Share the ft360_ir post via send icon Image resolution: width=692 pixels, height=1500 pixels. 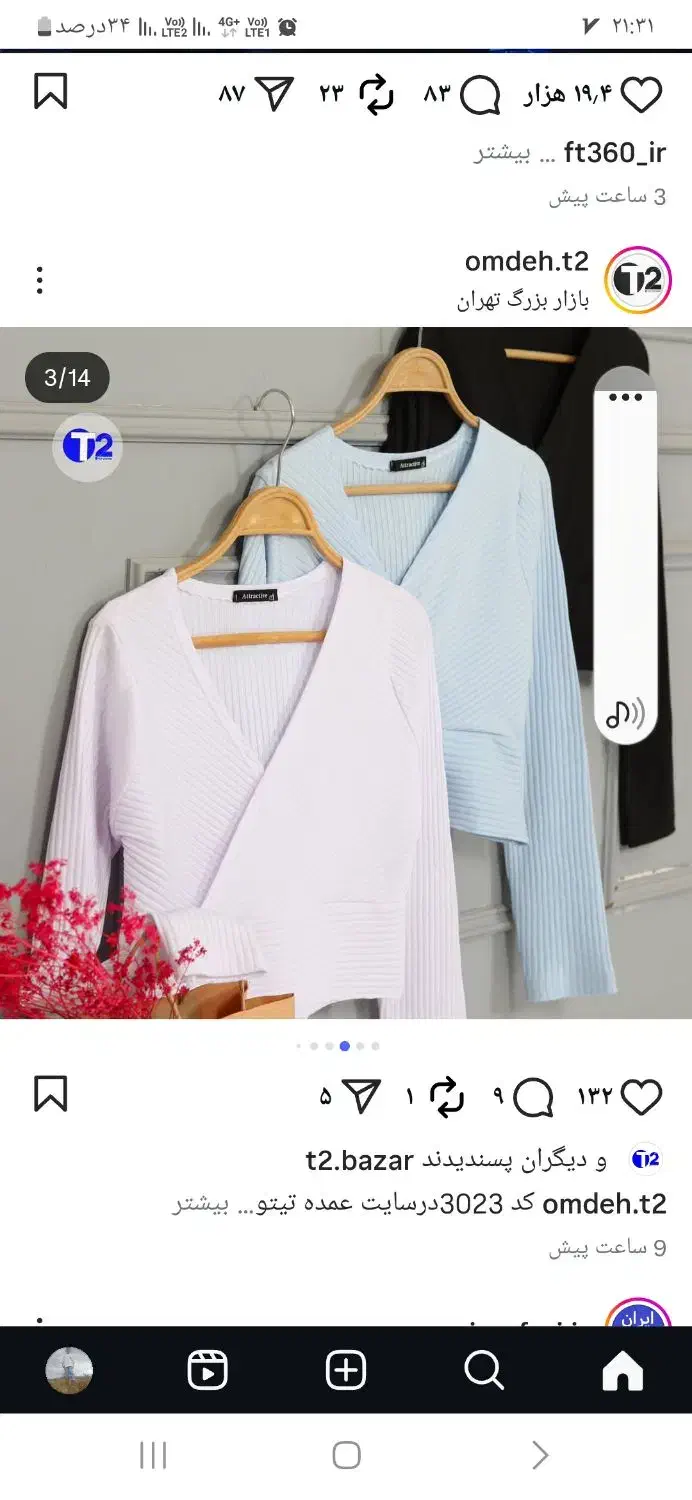click(x=274, y=95)
